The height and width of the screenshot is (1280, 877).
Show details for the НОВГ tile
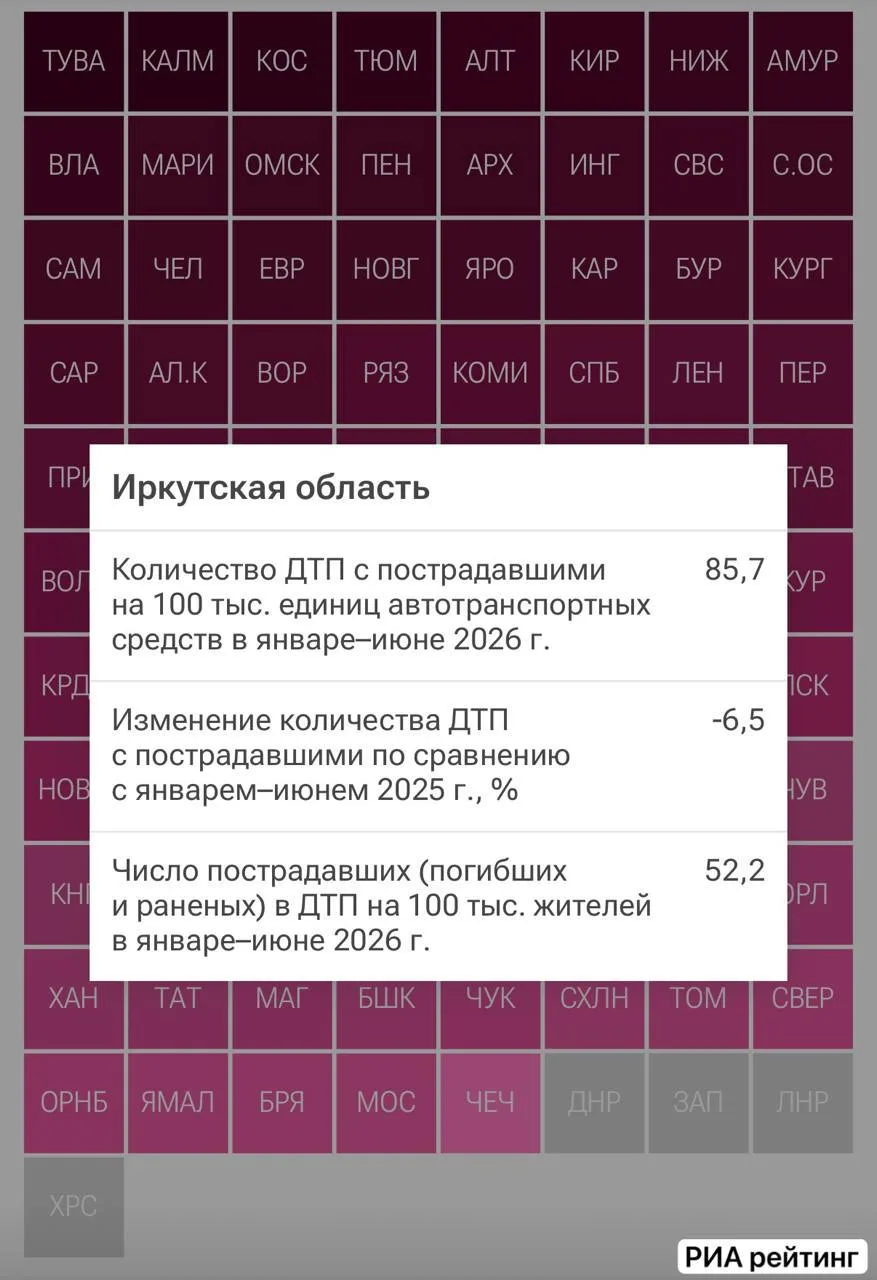pos(386,269)
